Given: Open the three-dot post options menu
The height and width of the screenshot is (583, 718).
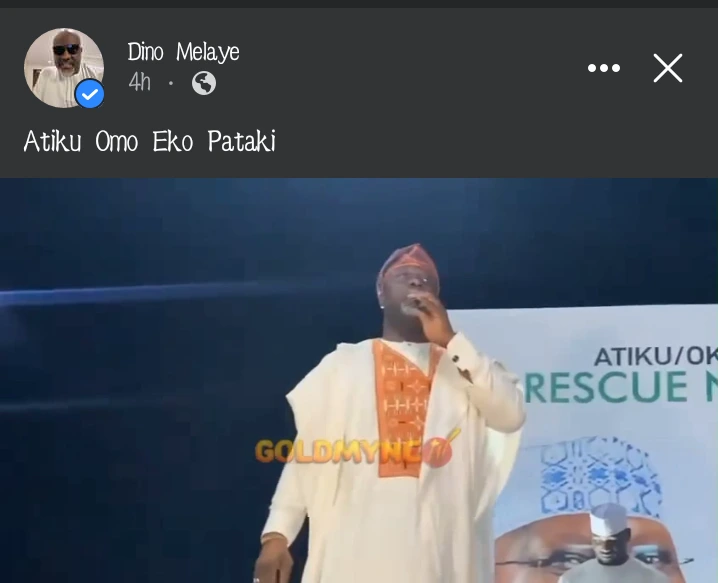Looking at the screenshot, I should click(x=604, y=68).
